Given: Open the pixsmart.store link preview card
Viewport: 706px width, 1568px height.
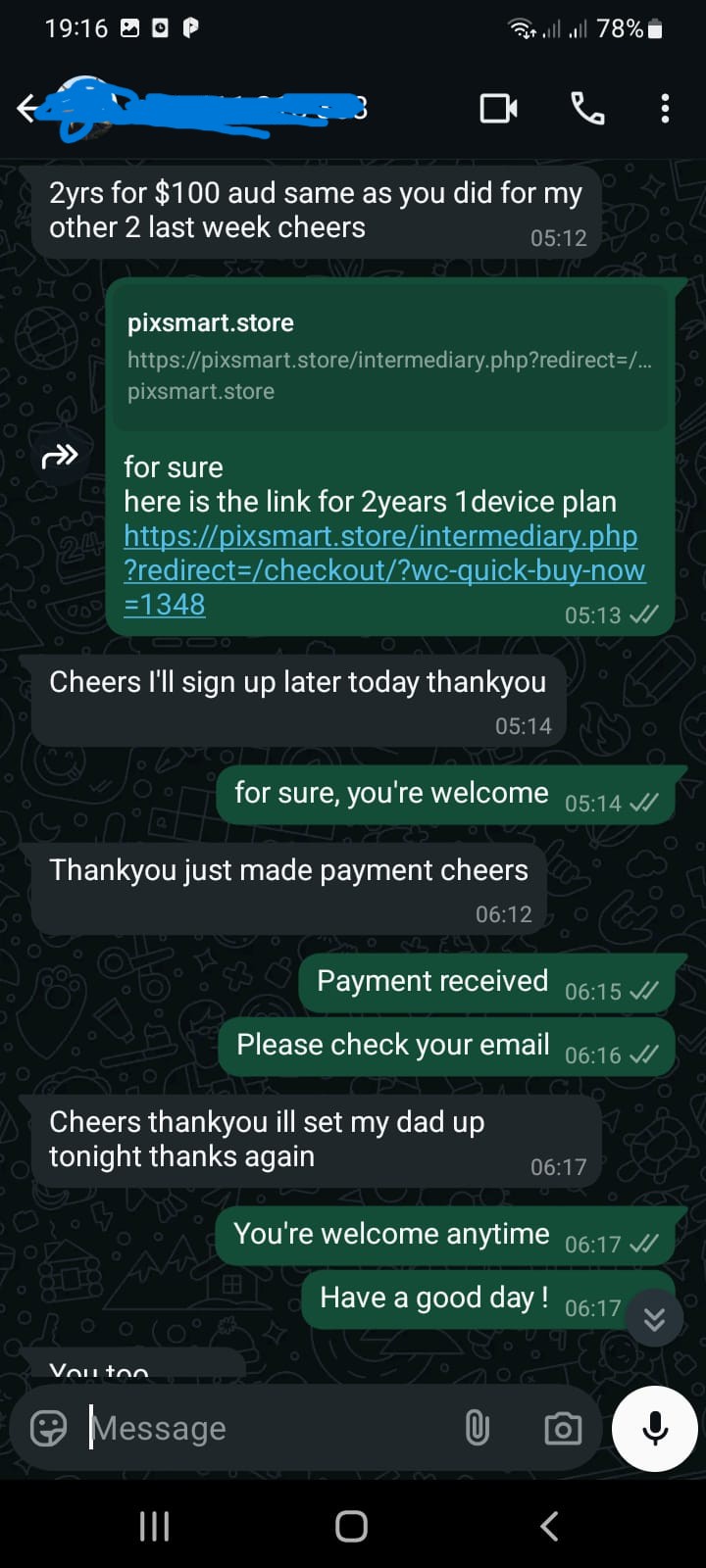Looking at the screenshot, I should pyautogui.click(x=390, y=357).
